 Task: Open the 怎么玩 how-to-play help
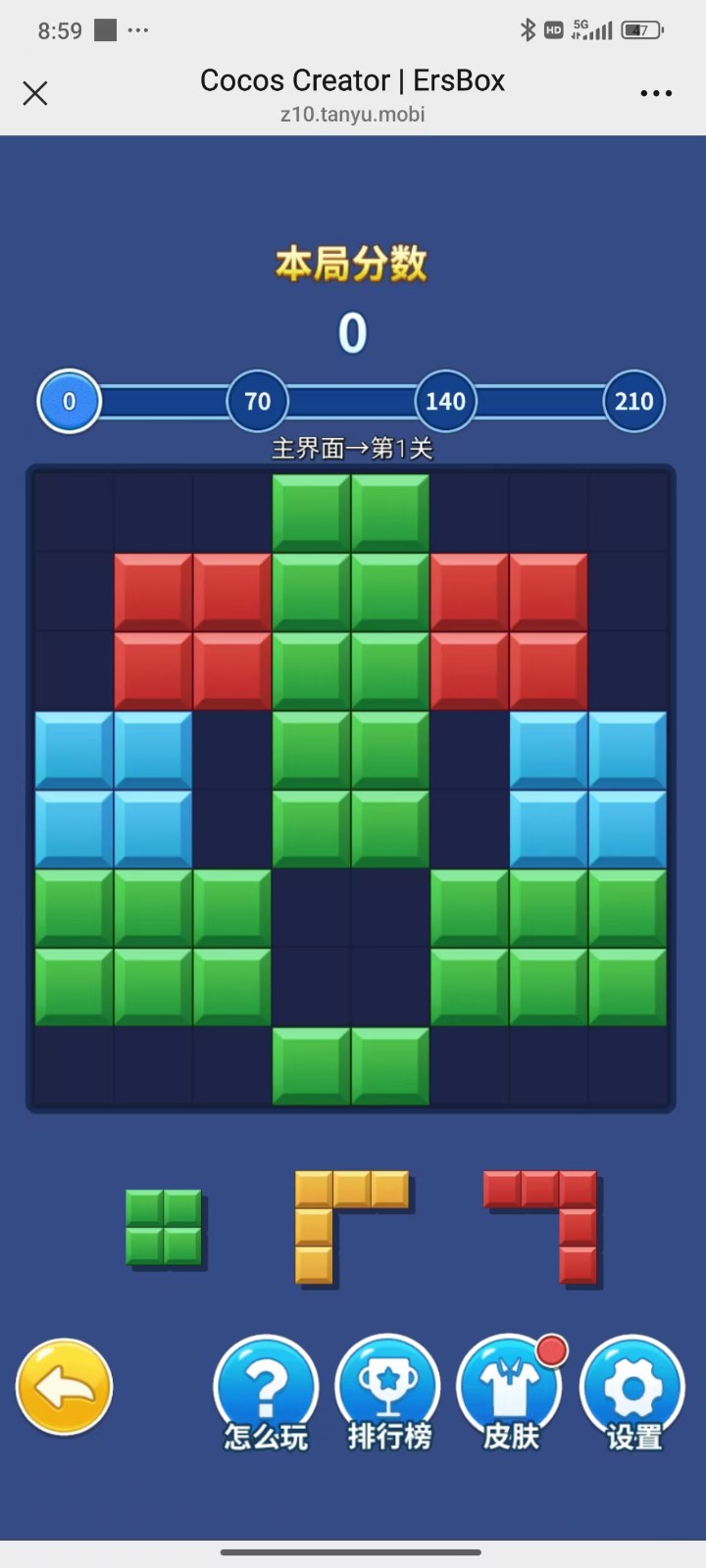[x=266, y=1392]
